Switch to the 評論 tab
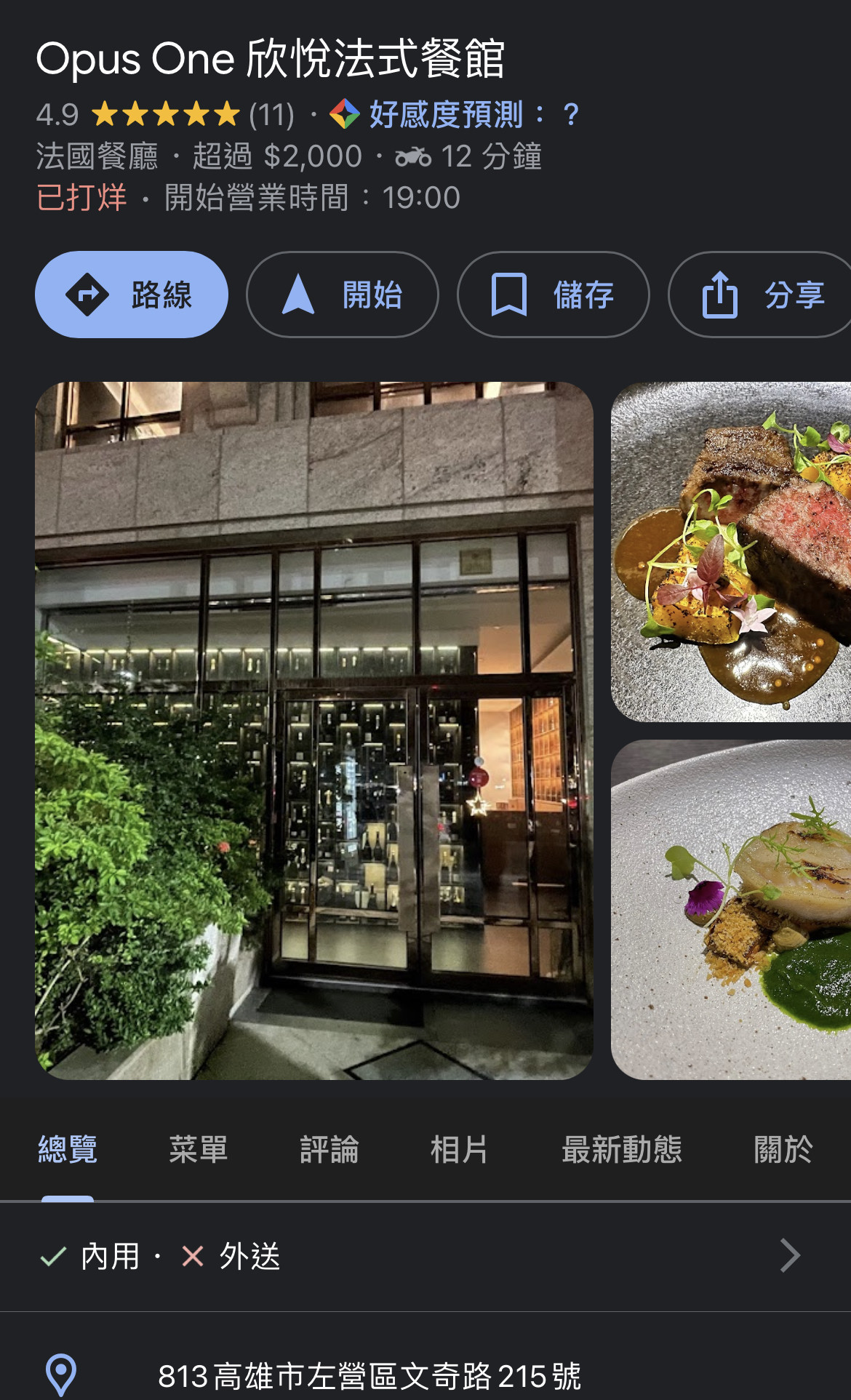Viewport: 851px width, 1400px height. point(329,1150)
